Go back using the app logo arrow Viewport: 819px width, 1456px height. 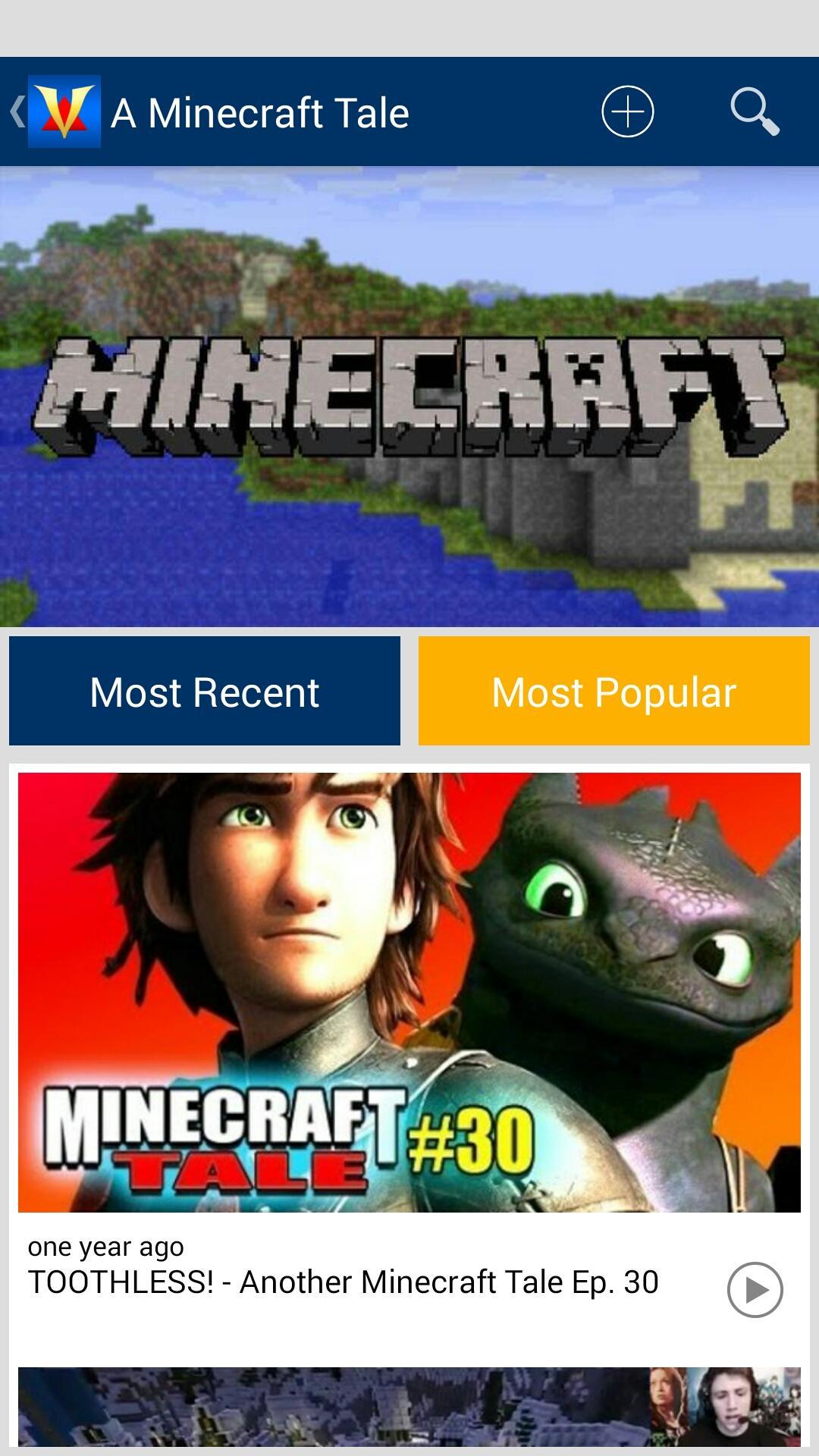(x=53, y=111)
